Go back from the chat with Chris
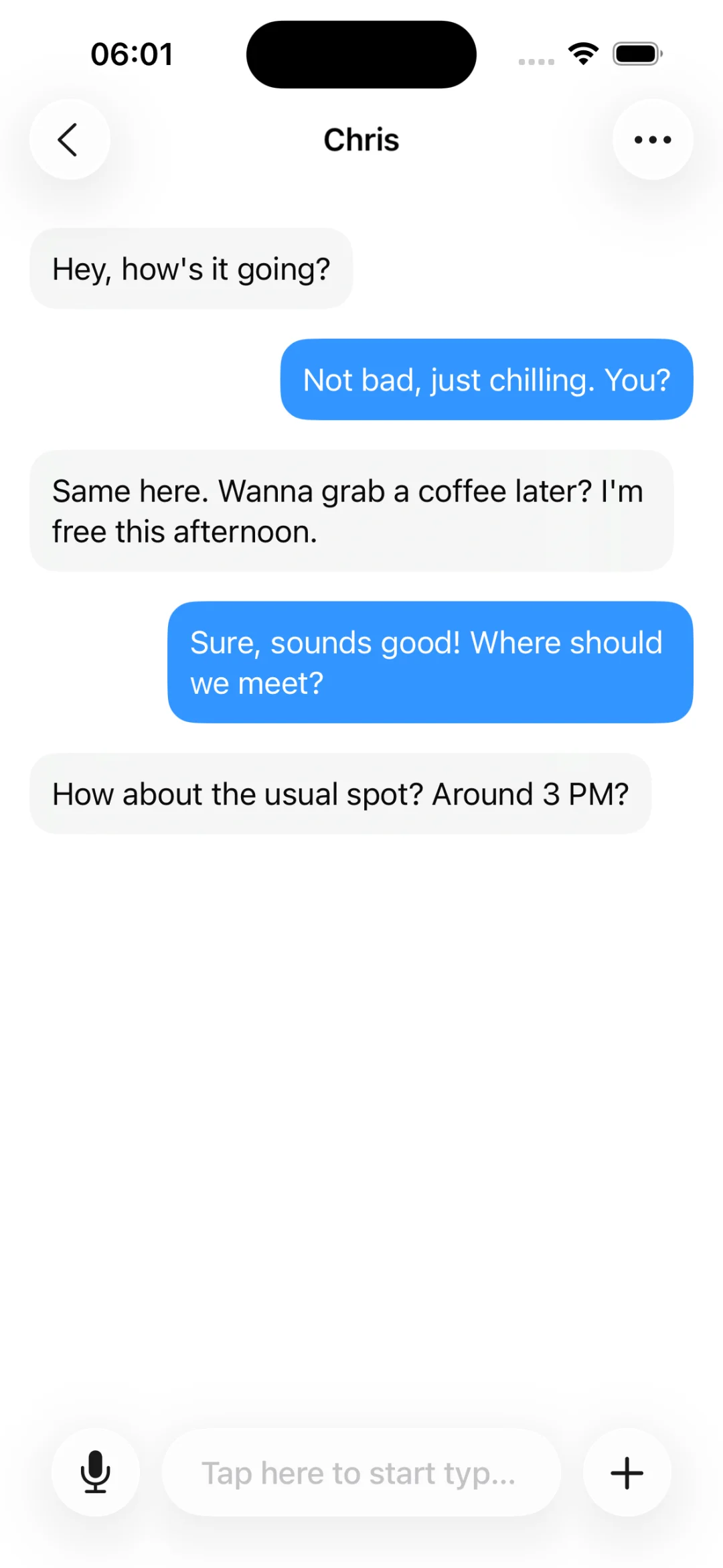This screenshot has width=723, height=1568. pyautogui.click(x=69, y=139)
